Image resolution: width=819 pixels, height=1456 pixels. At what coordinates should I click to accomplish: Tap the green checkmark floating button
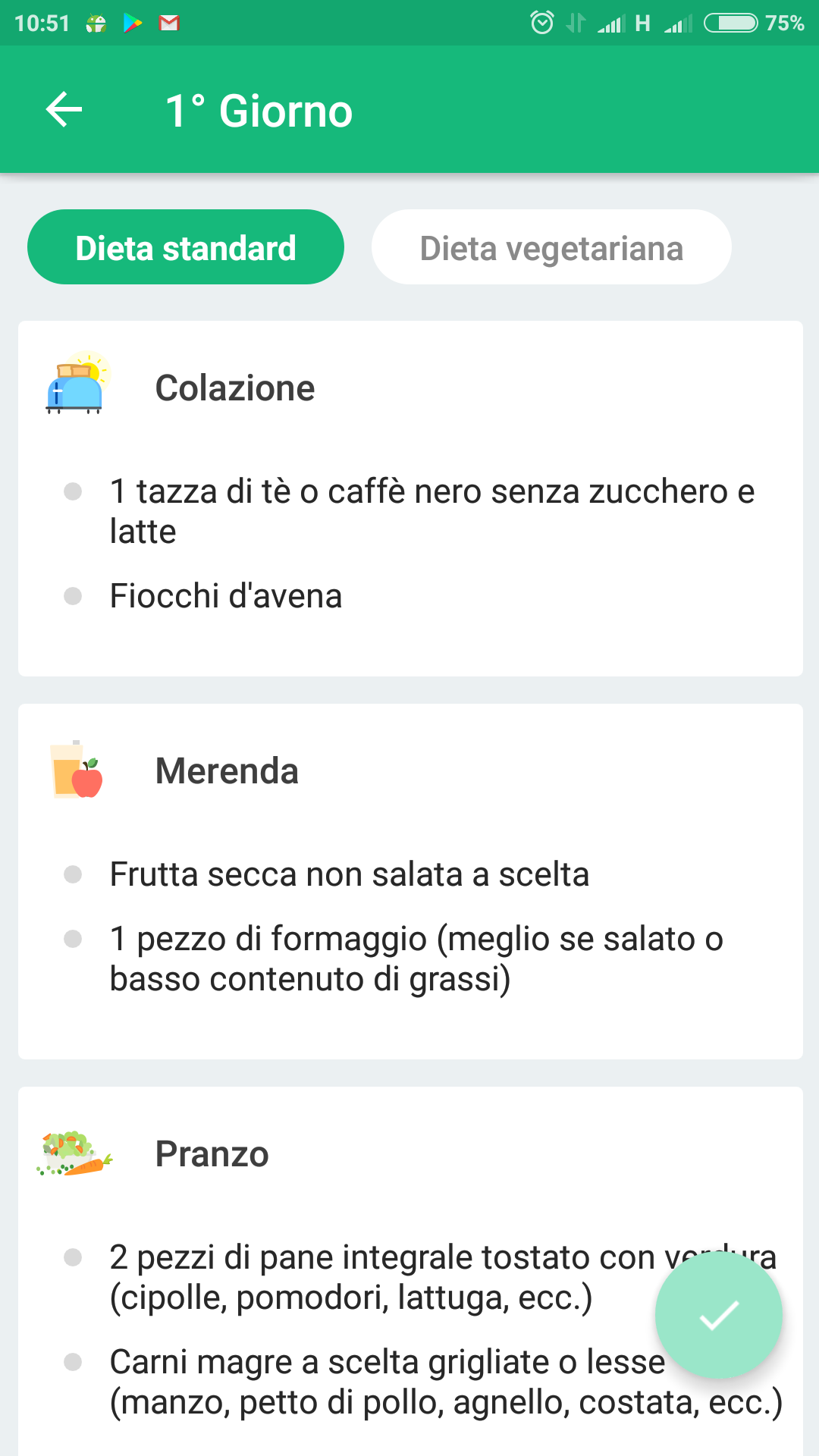click(718, 1315)
